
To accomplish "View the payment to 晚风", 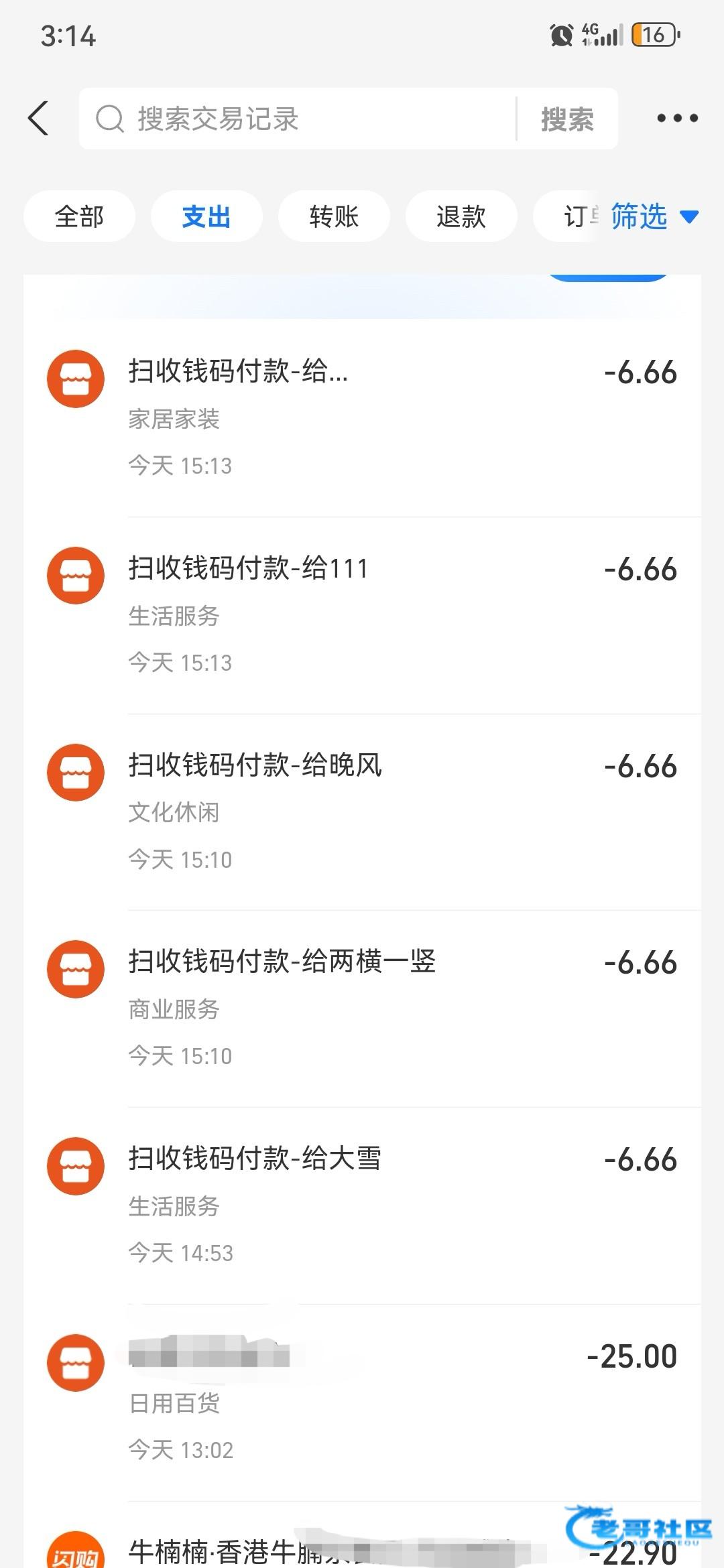I will pos(362,811).
